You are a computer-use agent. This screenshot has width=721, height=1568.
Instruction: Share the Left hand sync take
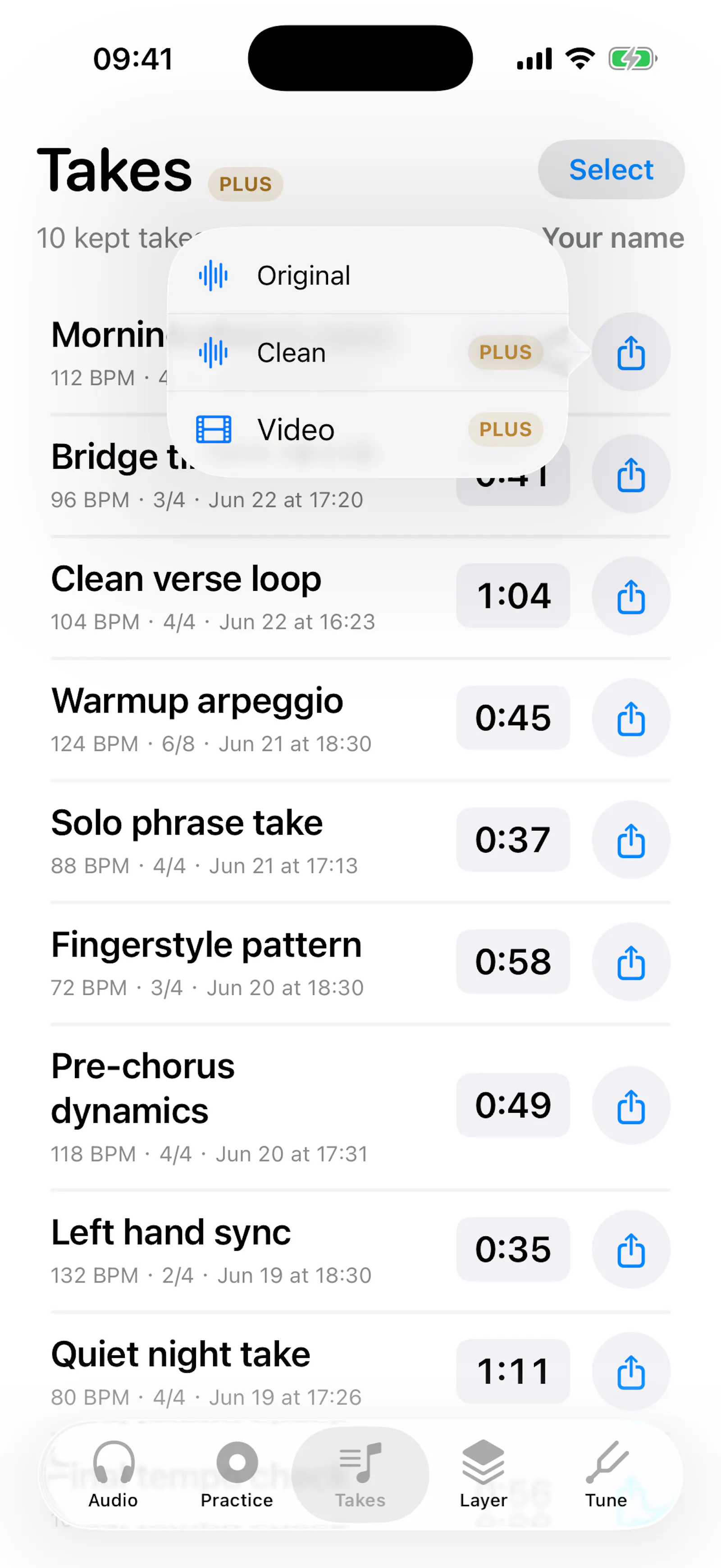(x=631, y=1249)
